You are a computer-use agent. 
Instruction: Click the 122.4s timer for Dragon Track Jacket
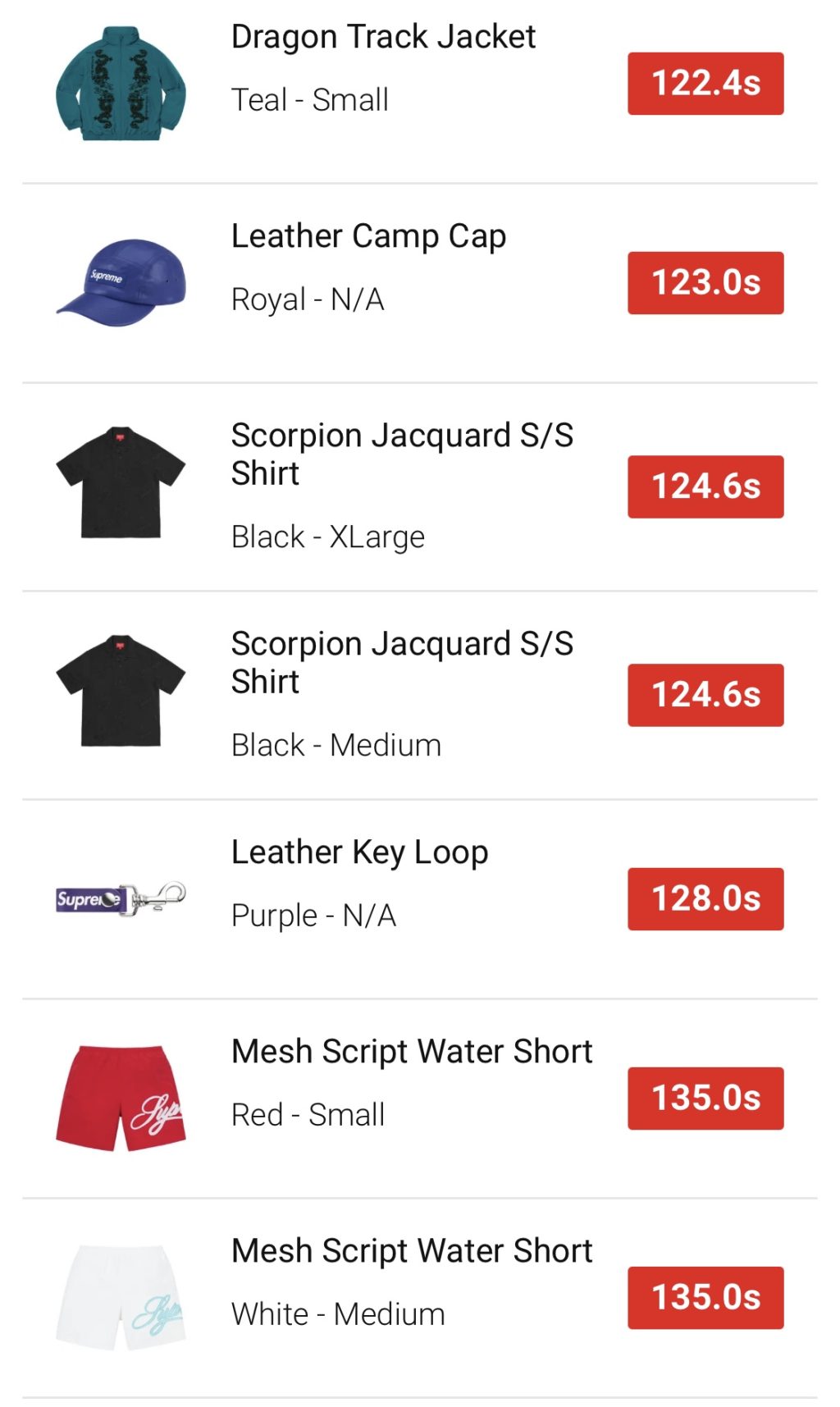point(705,82)
